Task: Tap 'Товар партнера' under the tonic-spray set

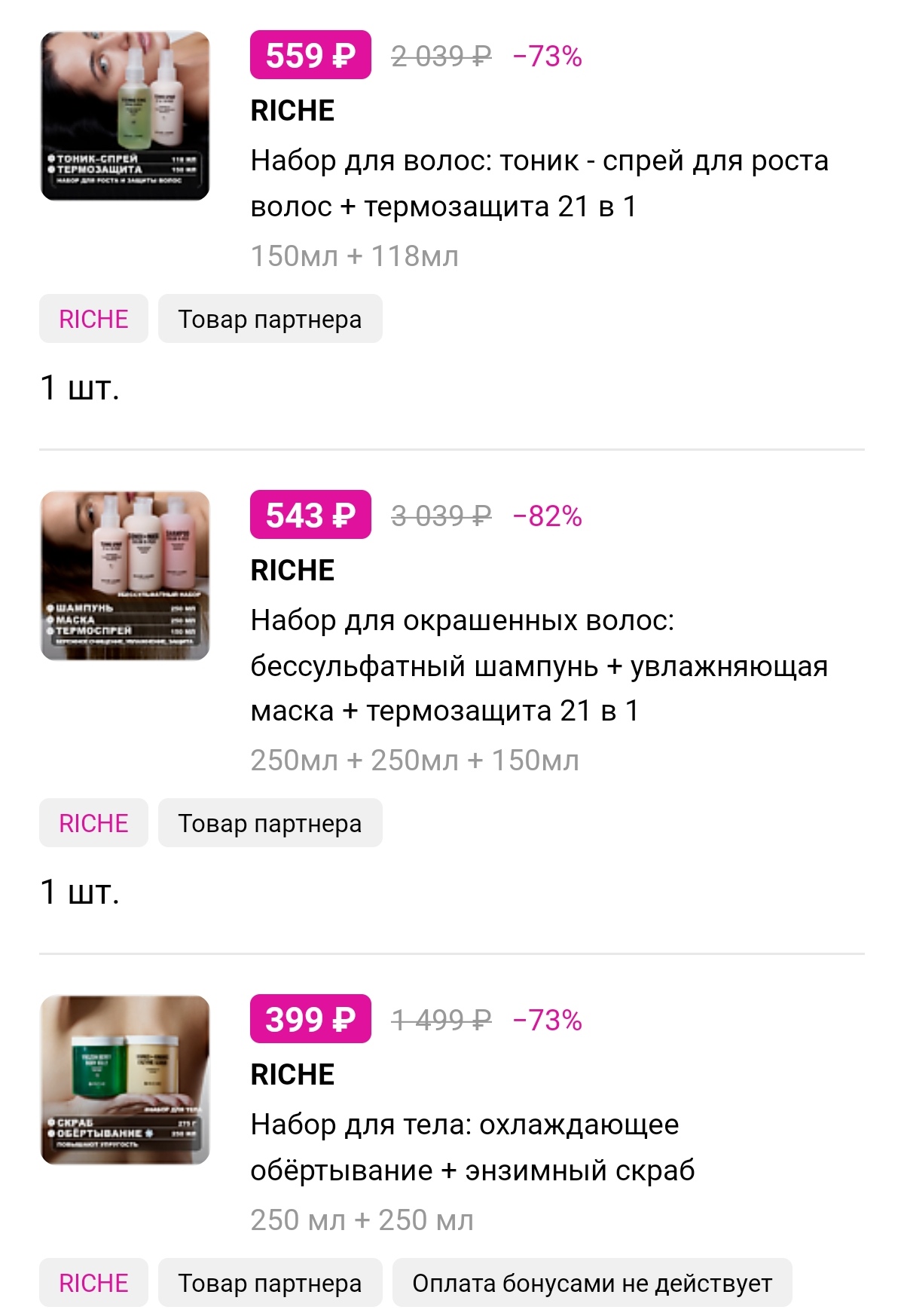Action: [x=270, y=319]
